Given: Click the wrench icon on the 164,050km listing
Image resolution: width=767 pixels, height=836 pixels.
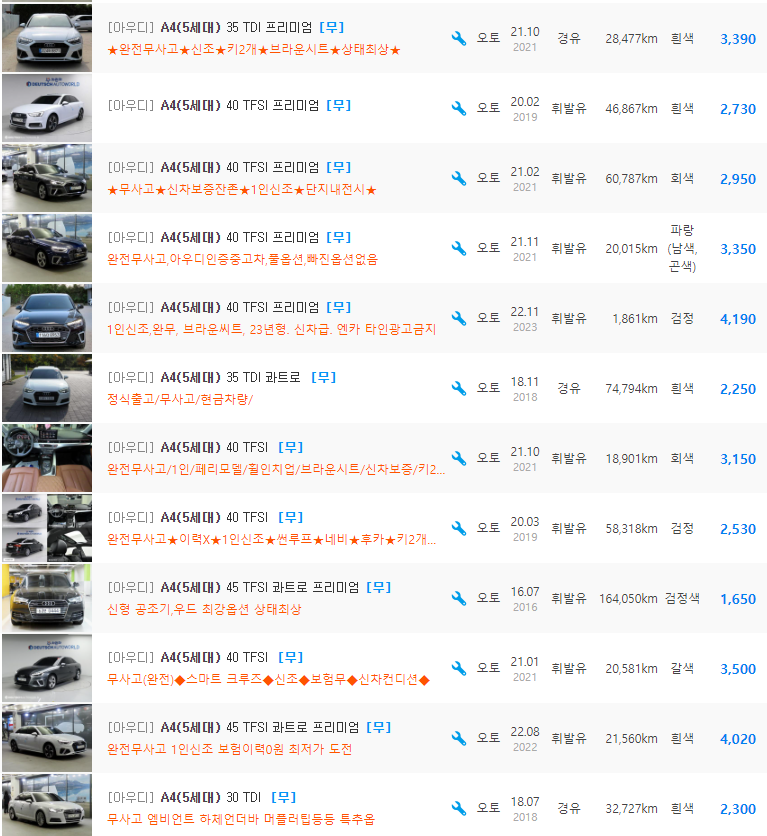Looking at the screenshot, I should click(x=458, y=598).
